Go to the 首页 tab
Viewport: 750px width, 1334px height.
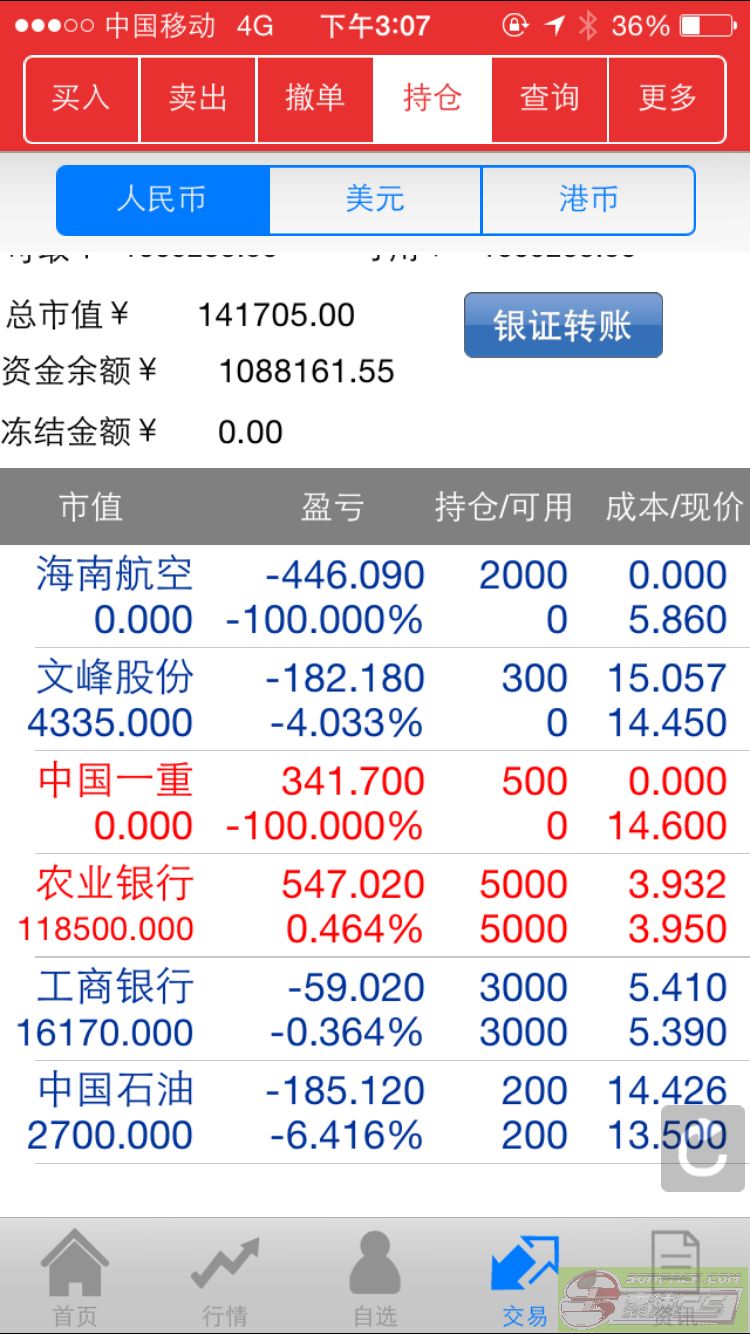coord(75,1277)
